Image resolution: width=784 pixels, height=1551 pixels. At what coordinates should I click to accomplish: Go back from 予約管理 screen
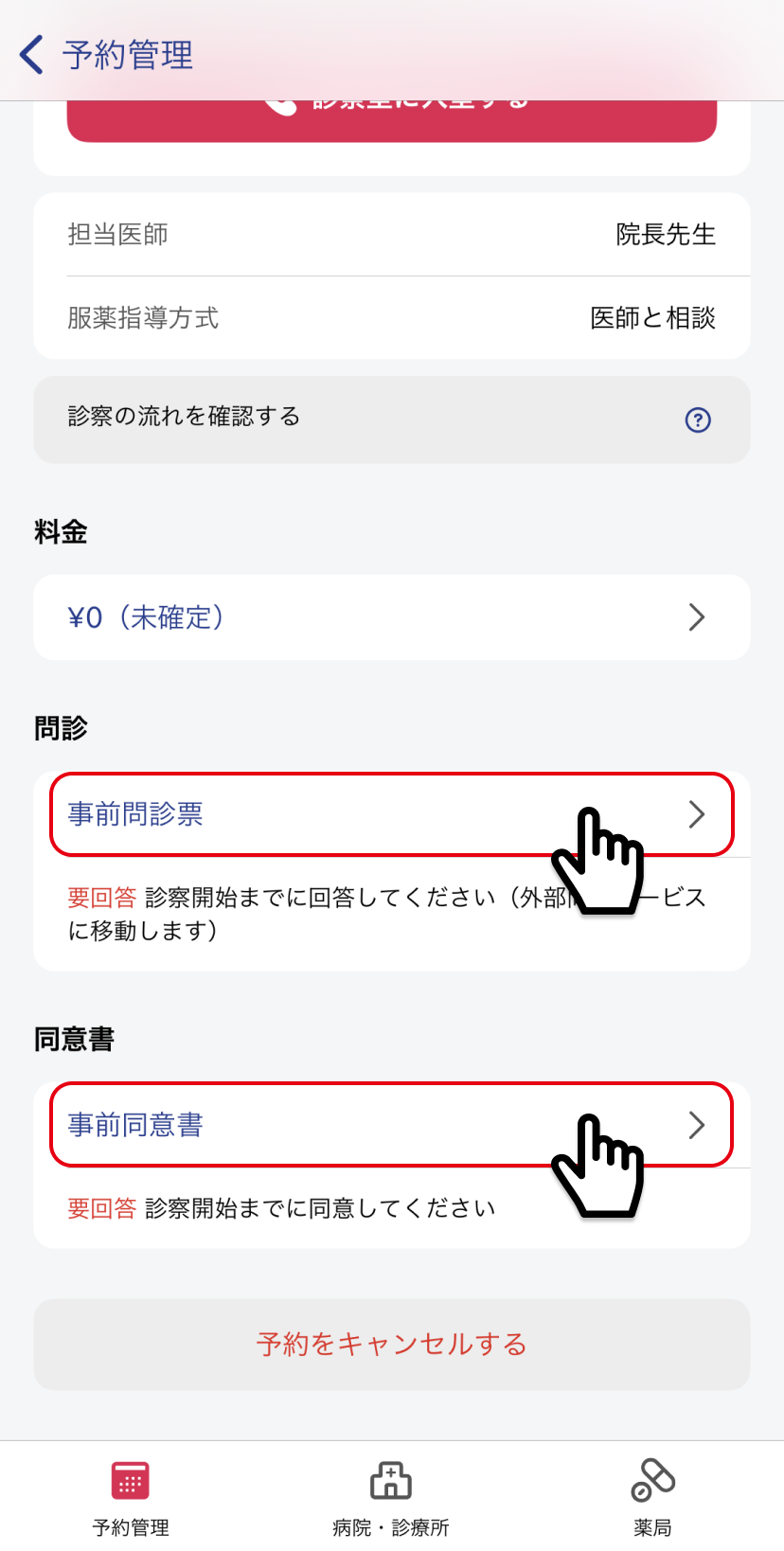[31, 54]
